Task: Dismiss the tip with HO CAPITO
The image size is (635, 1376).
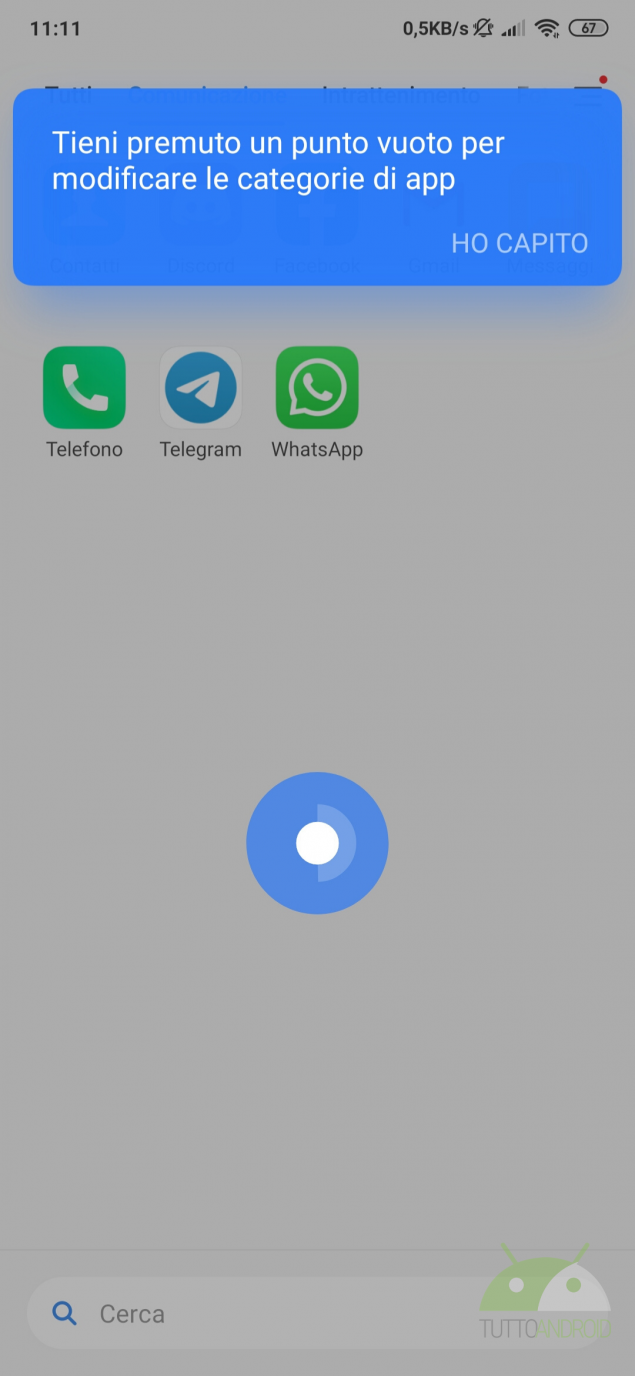Action: [519, 243]
